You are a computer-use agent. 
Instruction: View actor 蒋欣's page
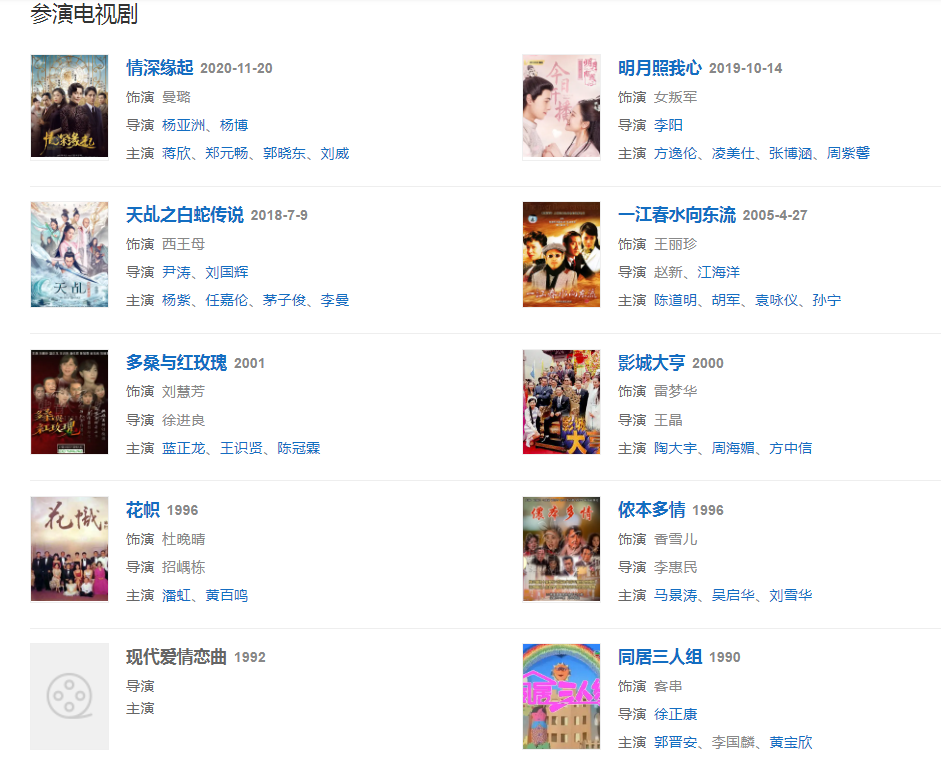coord(176,153)
